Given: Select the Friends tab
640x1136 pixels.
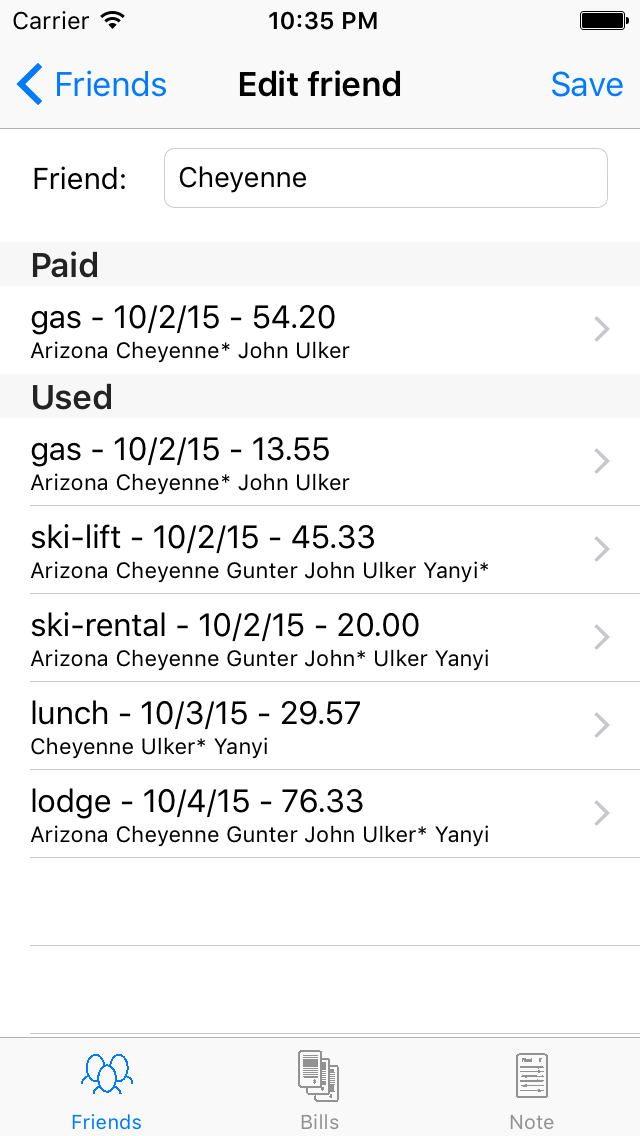Looking at the screenshot, I should click(x=107, y=1090).
